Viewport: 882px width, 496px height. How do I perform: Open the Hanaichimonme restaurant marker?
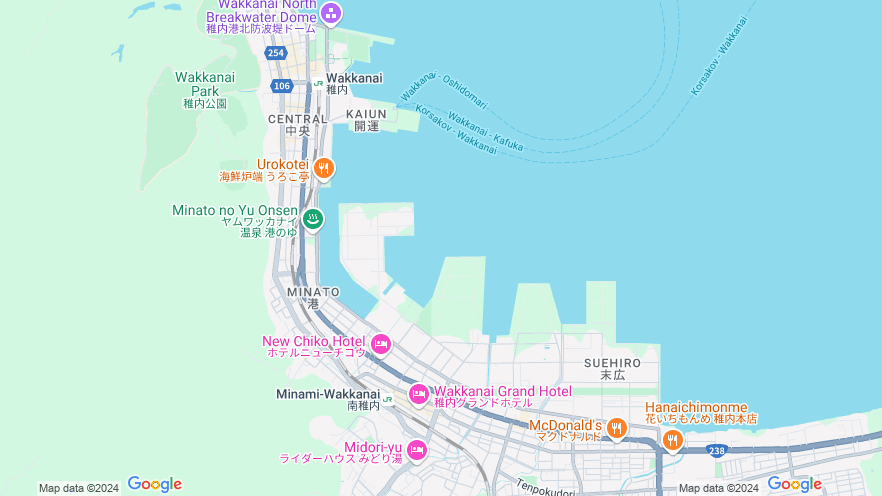672,440
